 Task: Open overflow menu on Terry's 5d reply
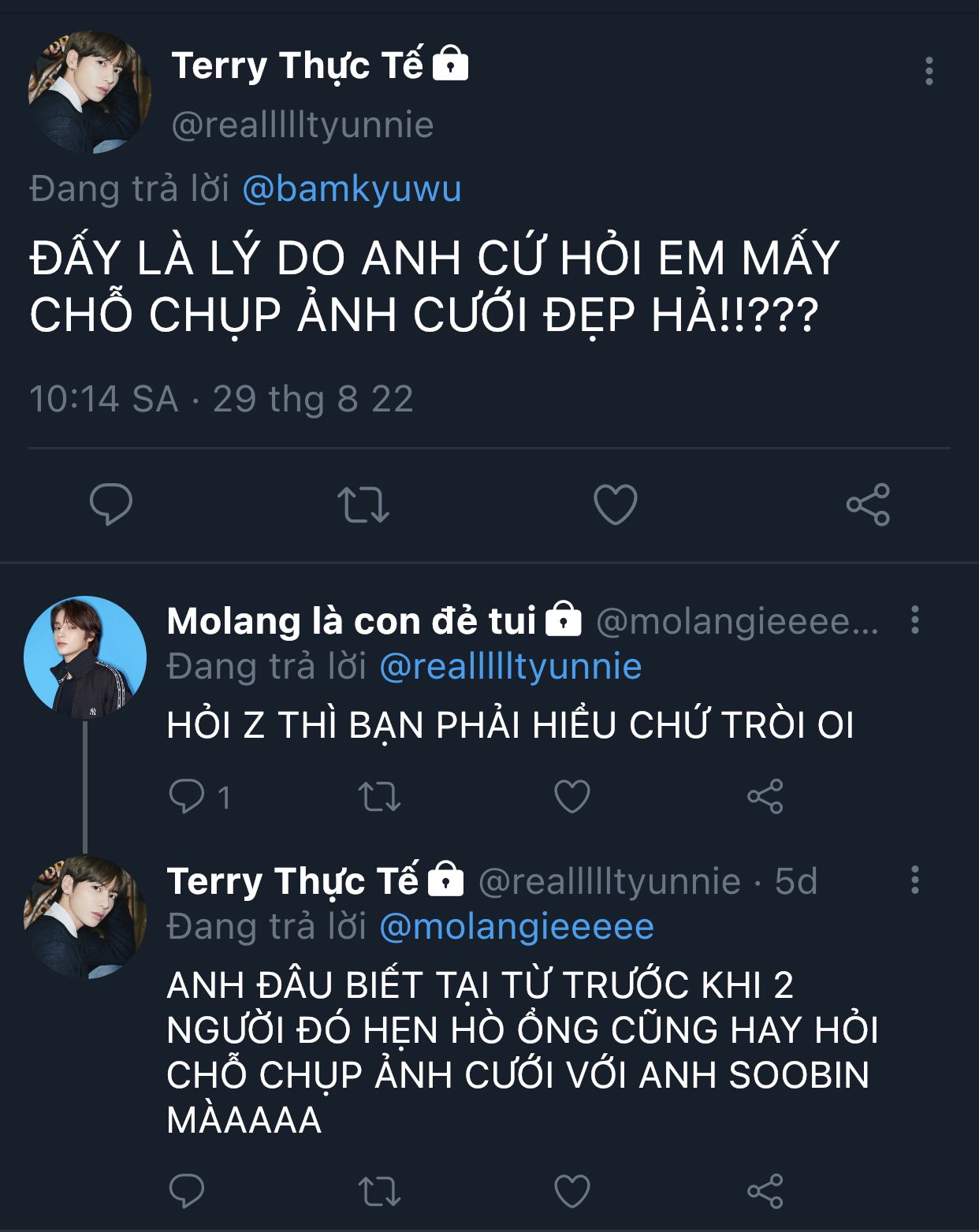click(x=914, y=880)
